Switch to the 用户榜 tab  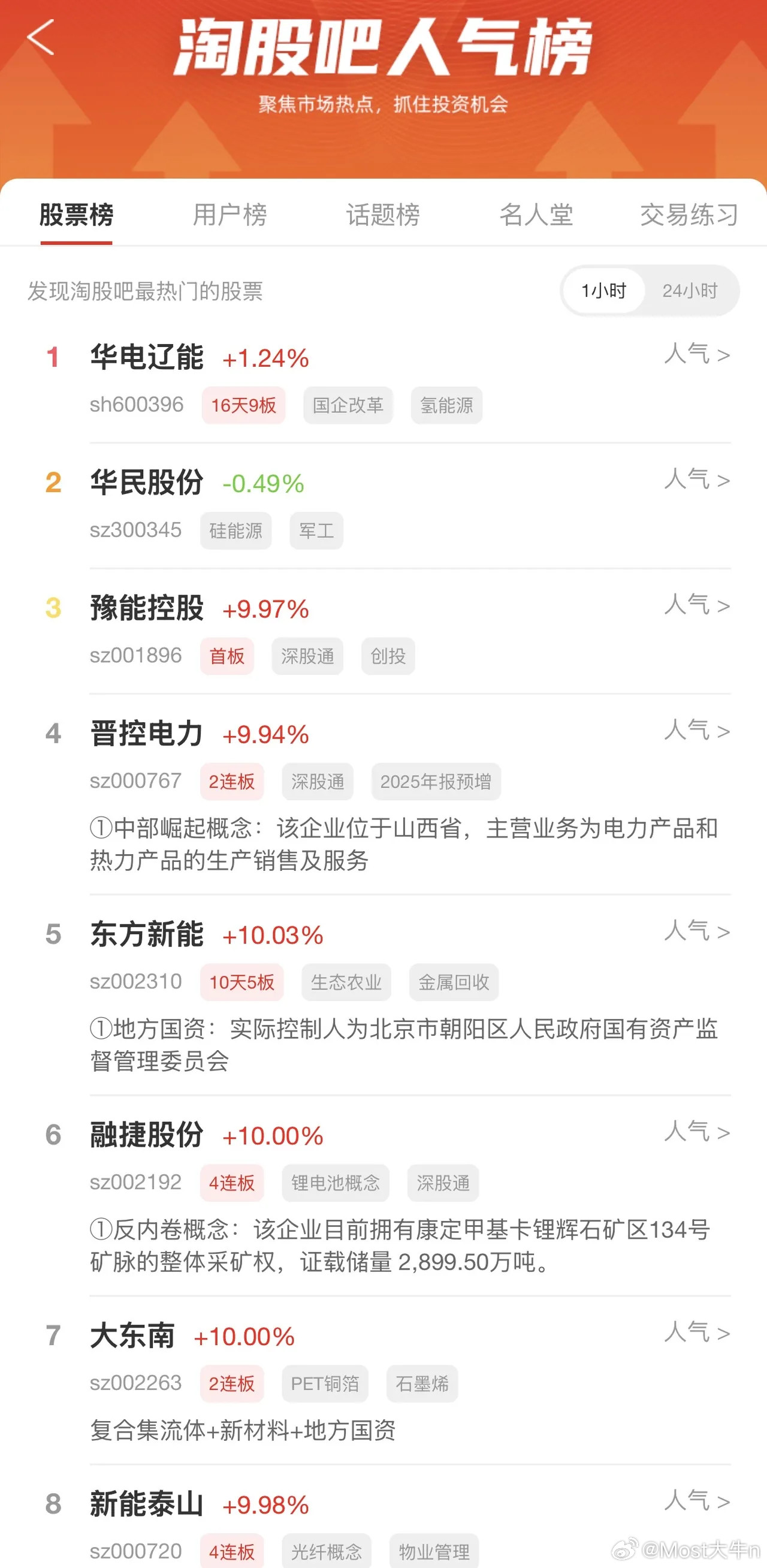231,214
